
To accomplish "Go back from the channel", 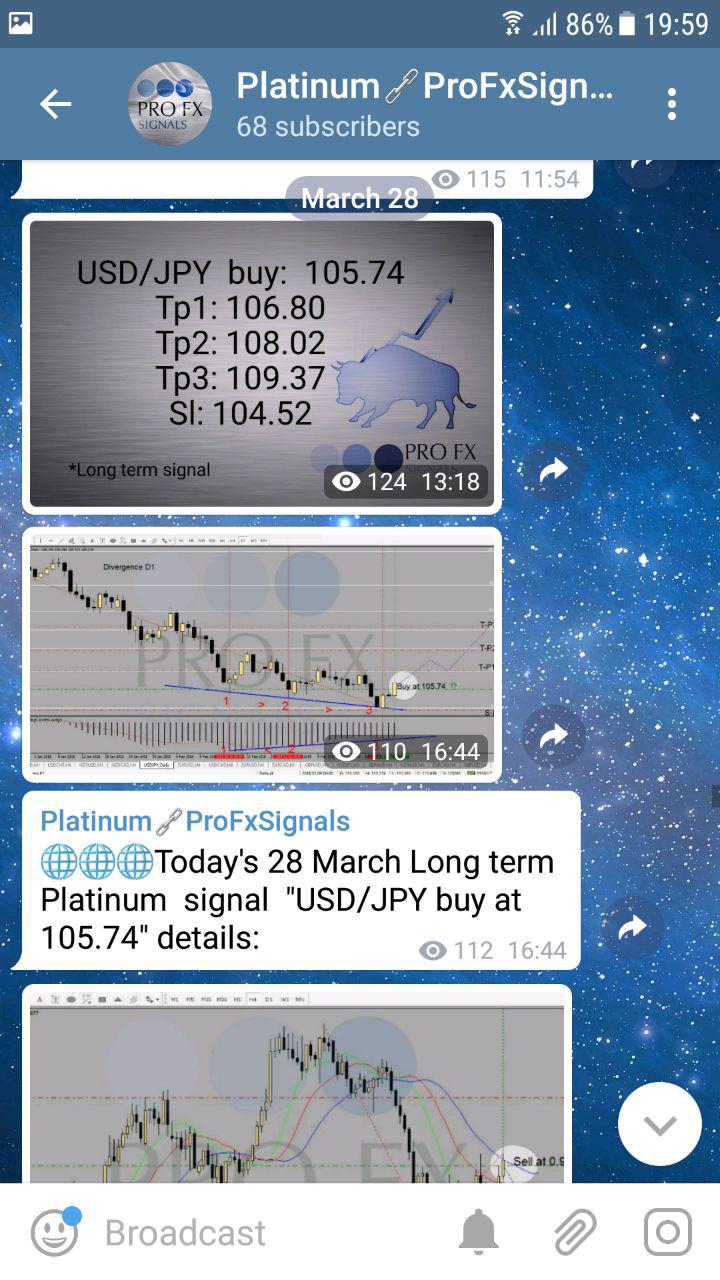I will (55, 104).
